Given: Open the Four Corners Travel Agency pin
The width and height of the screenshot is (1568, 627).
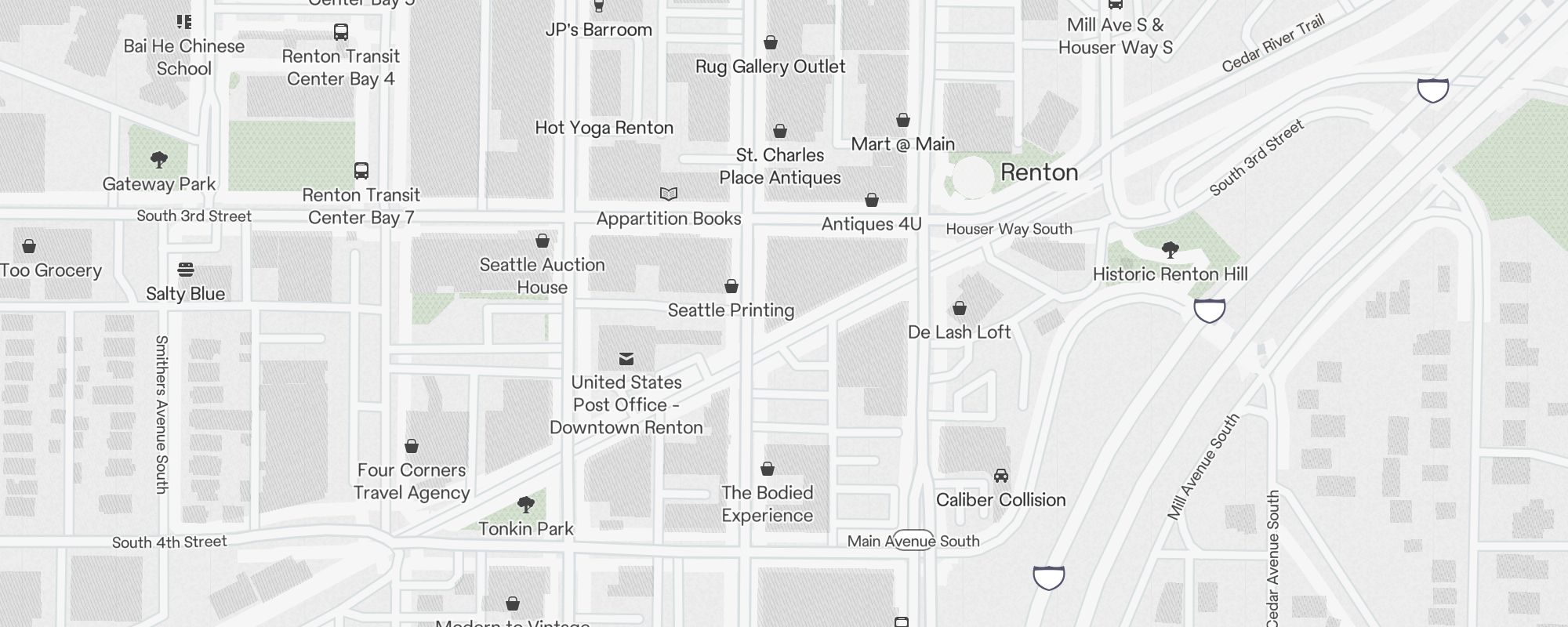Looking at the screenshot, I should [x=412, y=447].
